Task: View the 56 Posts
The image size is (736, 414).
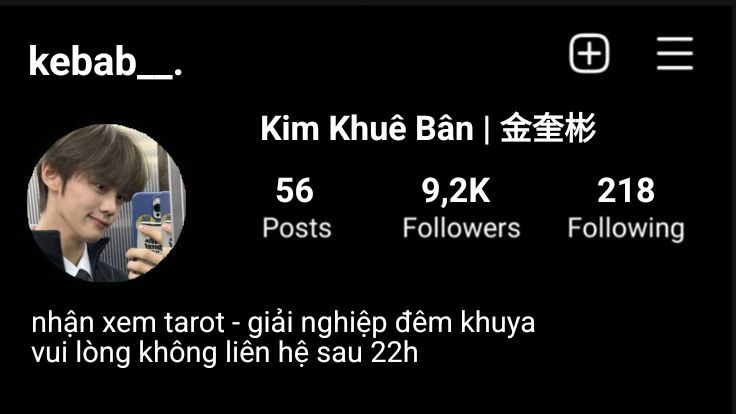Action: (x=296, y=208)
